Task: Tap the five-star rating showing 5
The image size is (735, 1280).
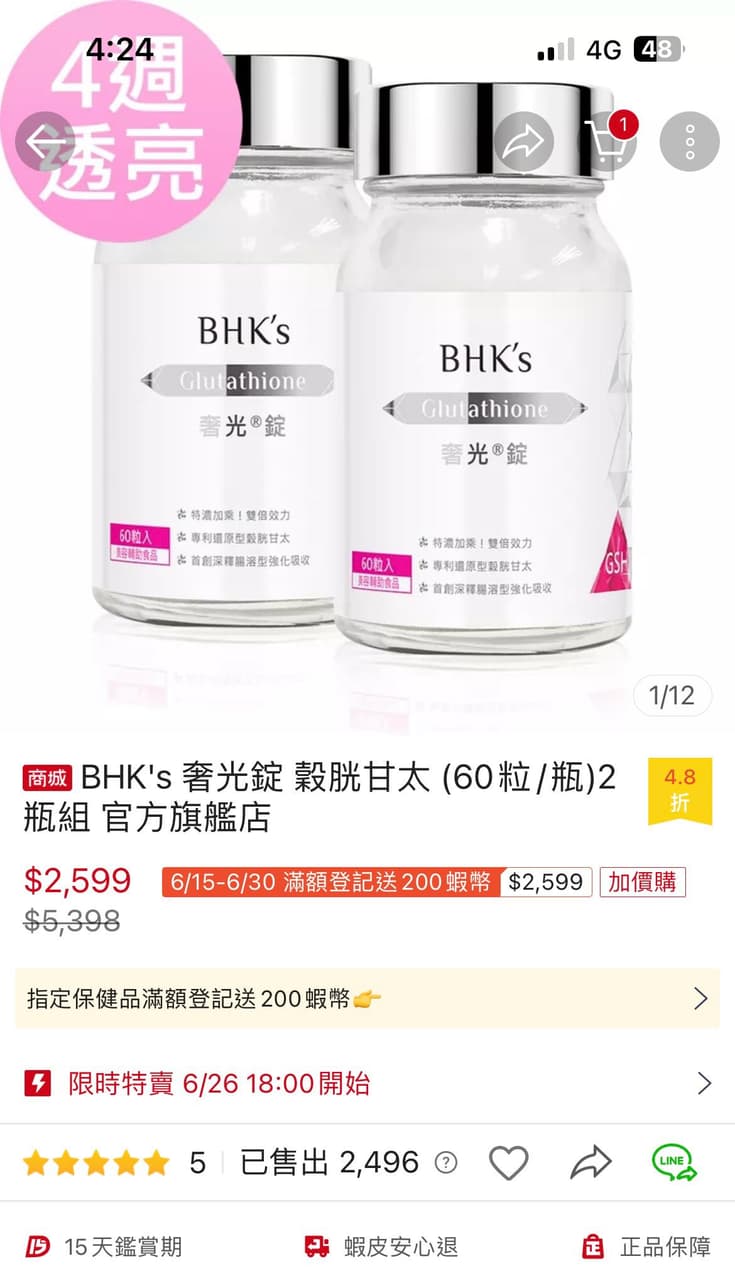Action: point(95,1163)
